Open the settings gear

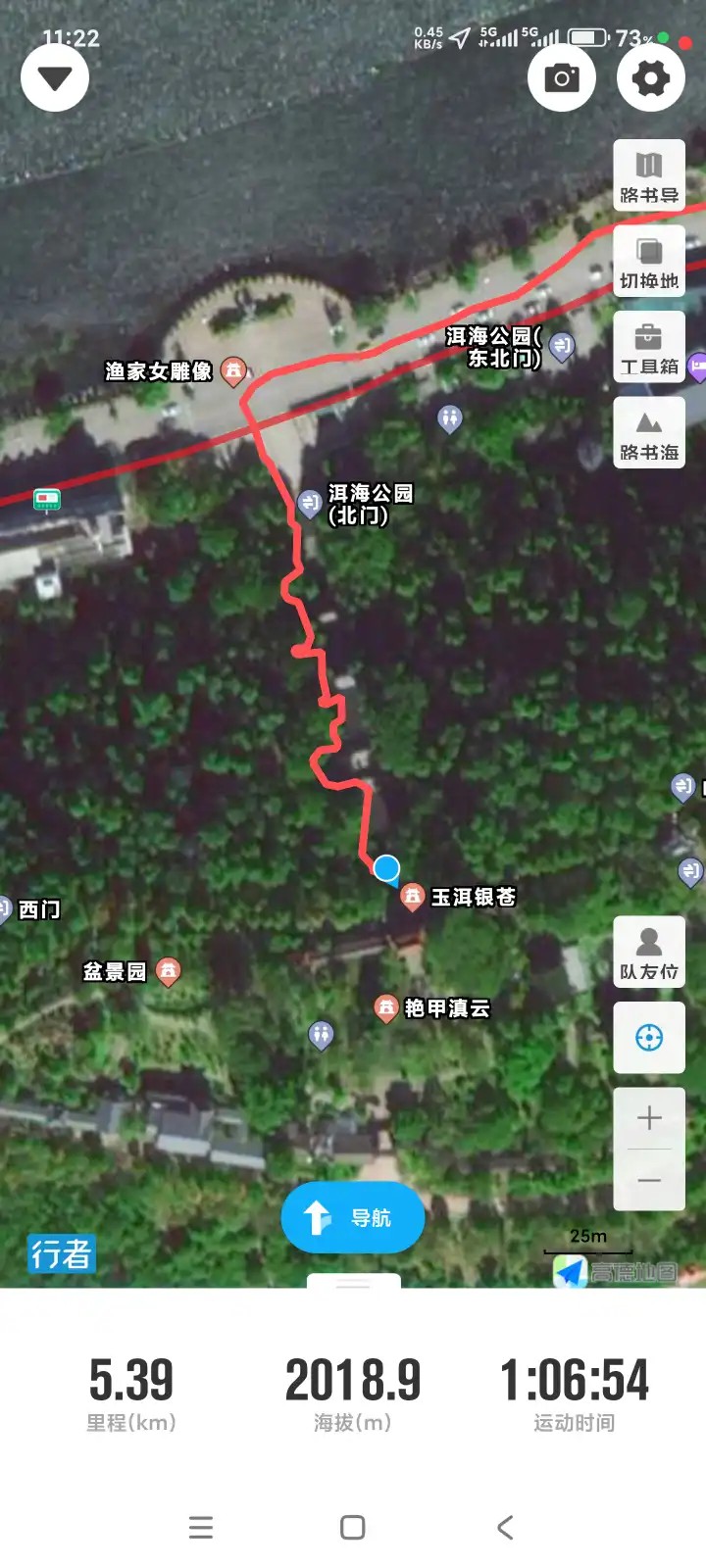[x=651, y=77]
